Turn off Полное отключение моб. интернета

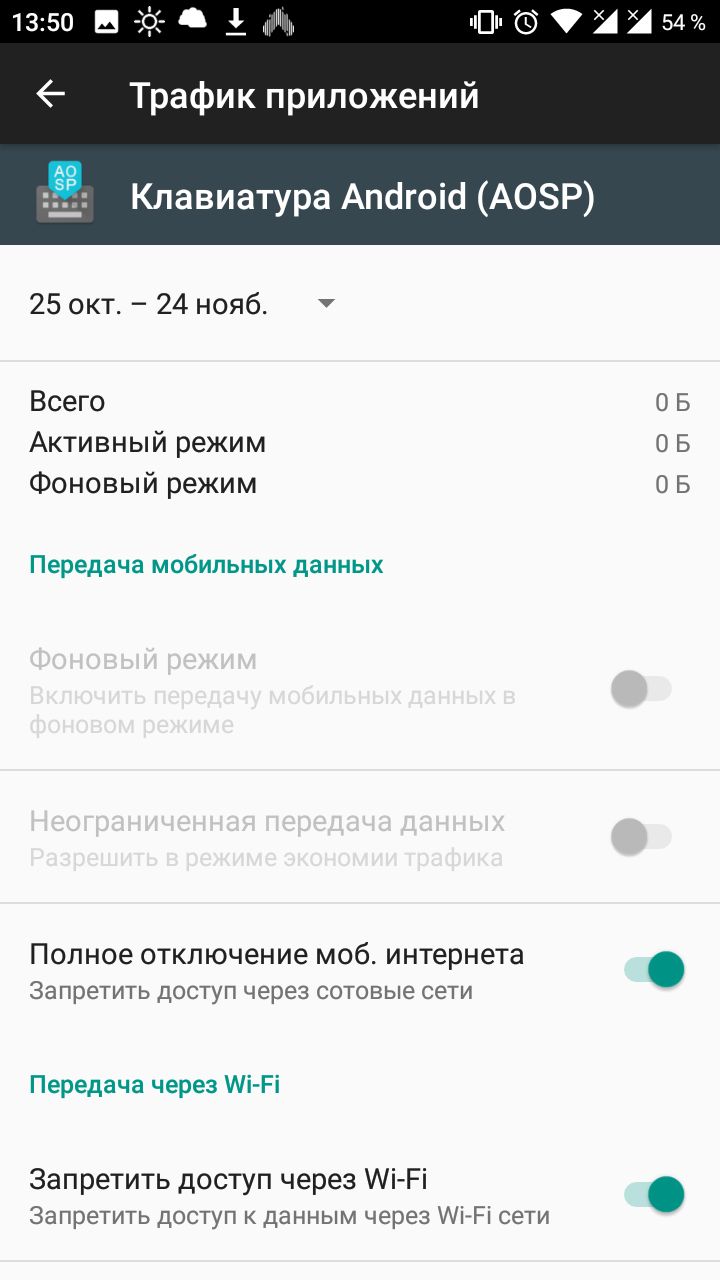(654, 969)
